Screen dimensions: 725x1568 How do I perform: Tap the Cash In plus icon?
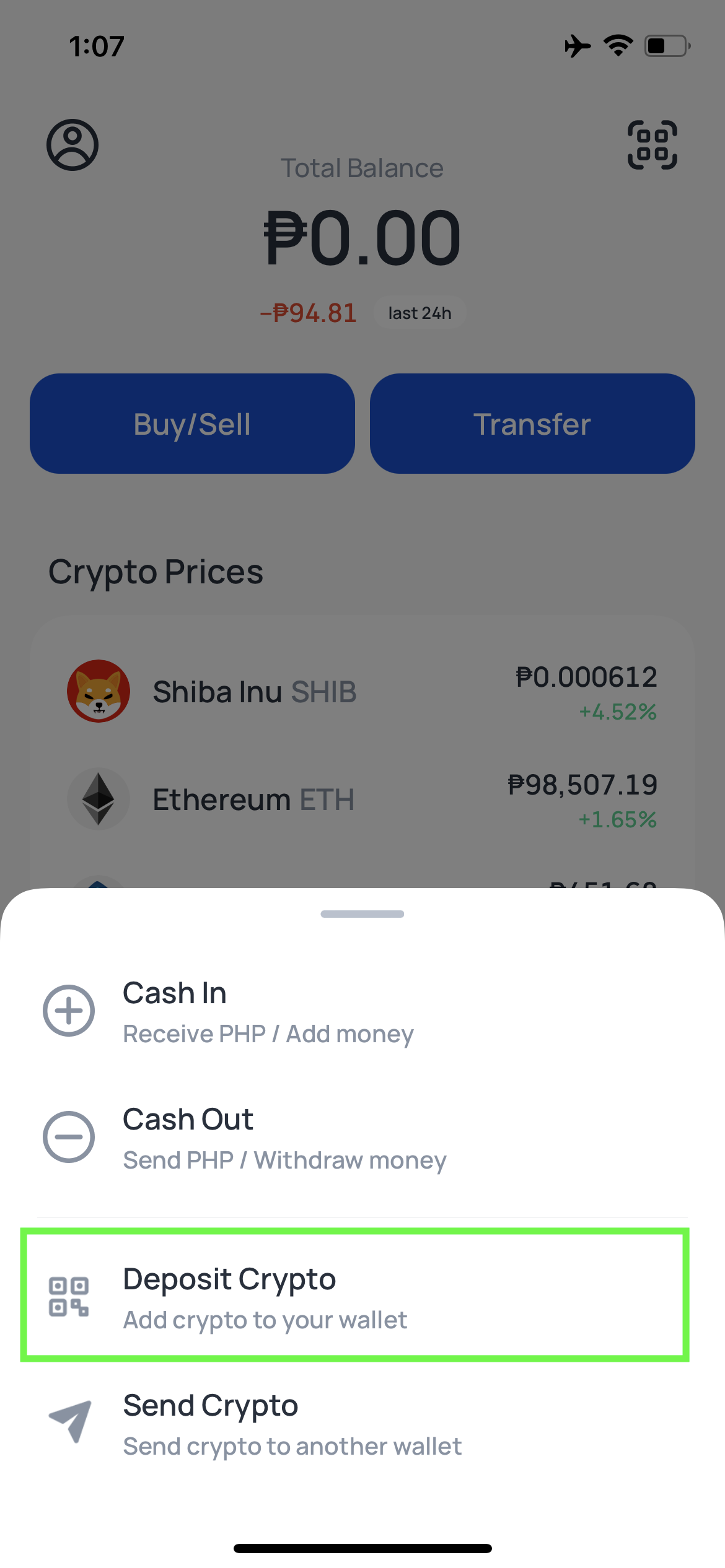tap(68, 1011)
